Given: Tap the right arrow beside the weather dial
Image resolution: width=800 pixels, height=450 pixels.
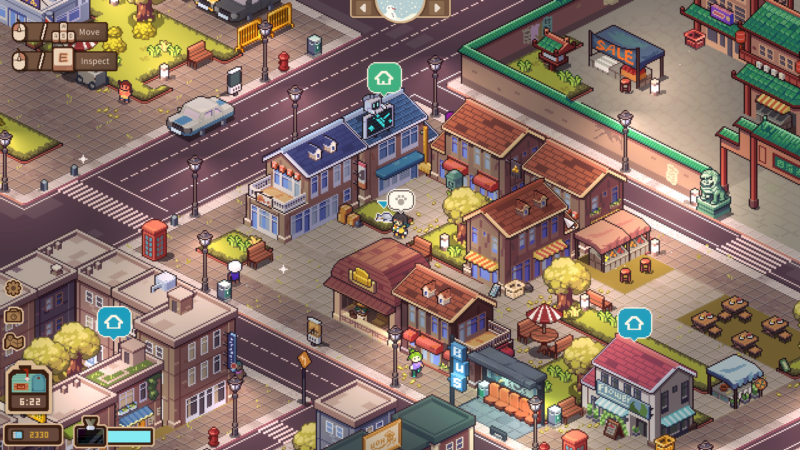Looking at the screenshot, I should (437, 8).
